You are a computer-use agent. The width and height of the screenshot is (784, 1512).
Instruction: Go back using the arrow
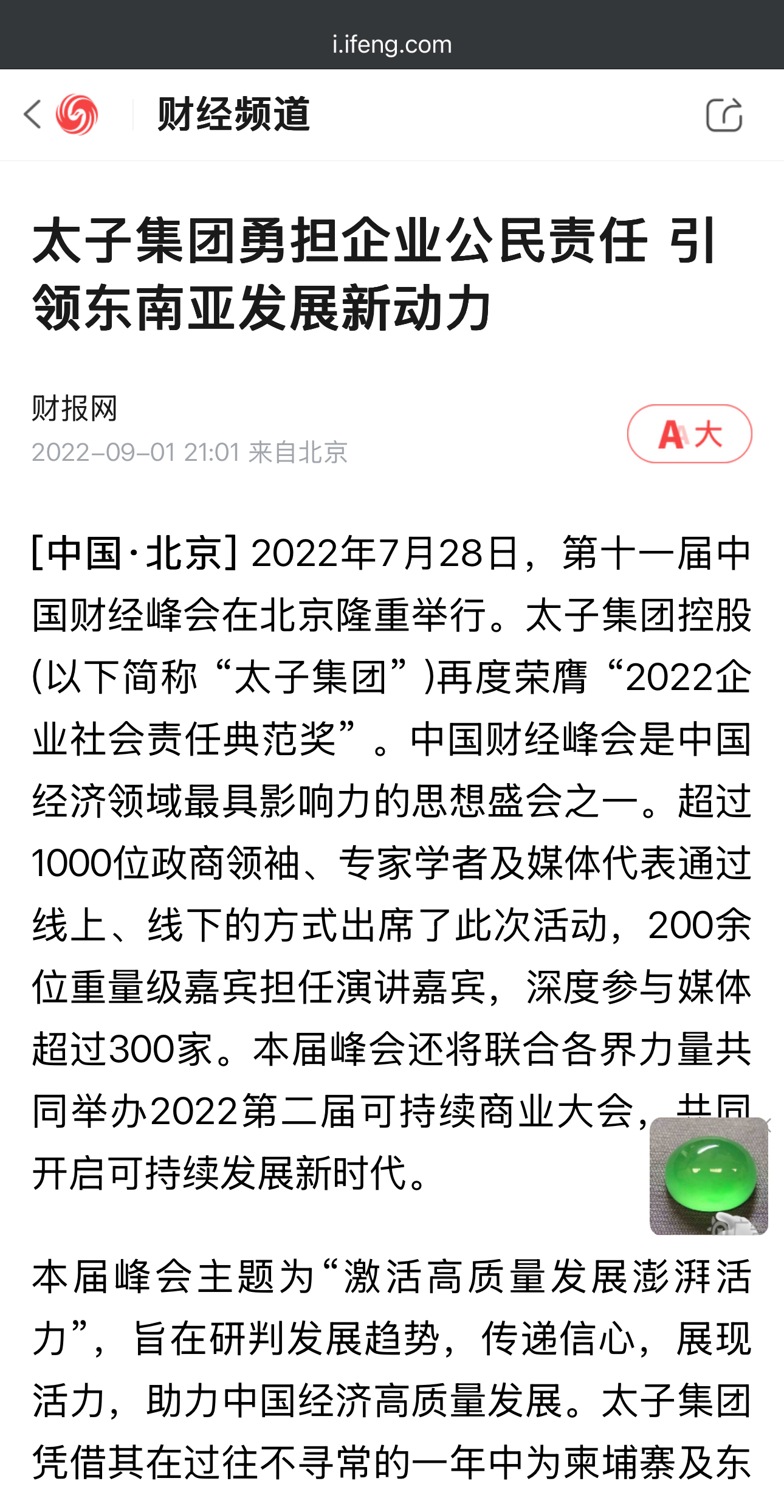click(32, 114)
